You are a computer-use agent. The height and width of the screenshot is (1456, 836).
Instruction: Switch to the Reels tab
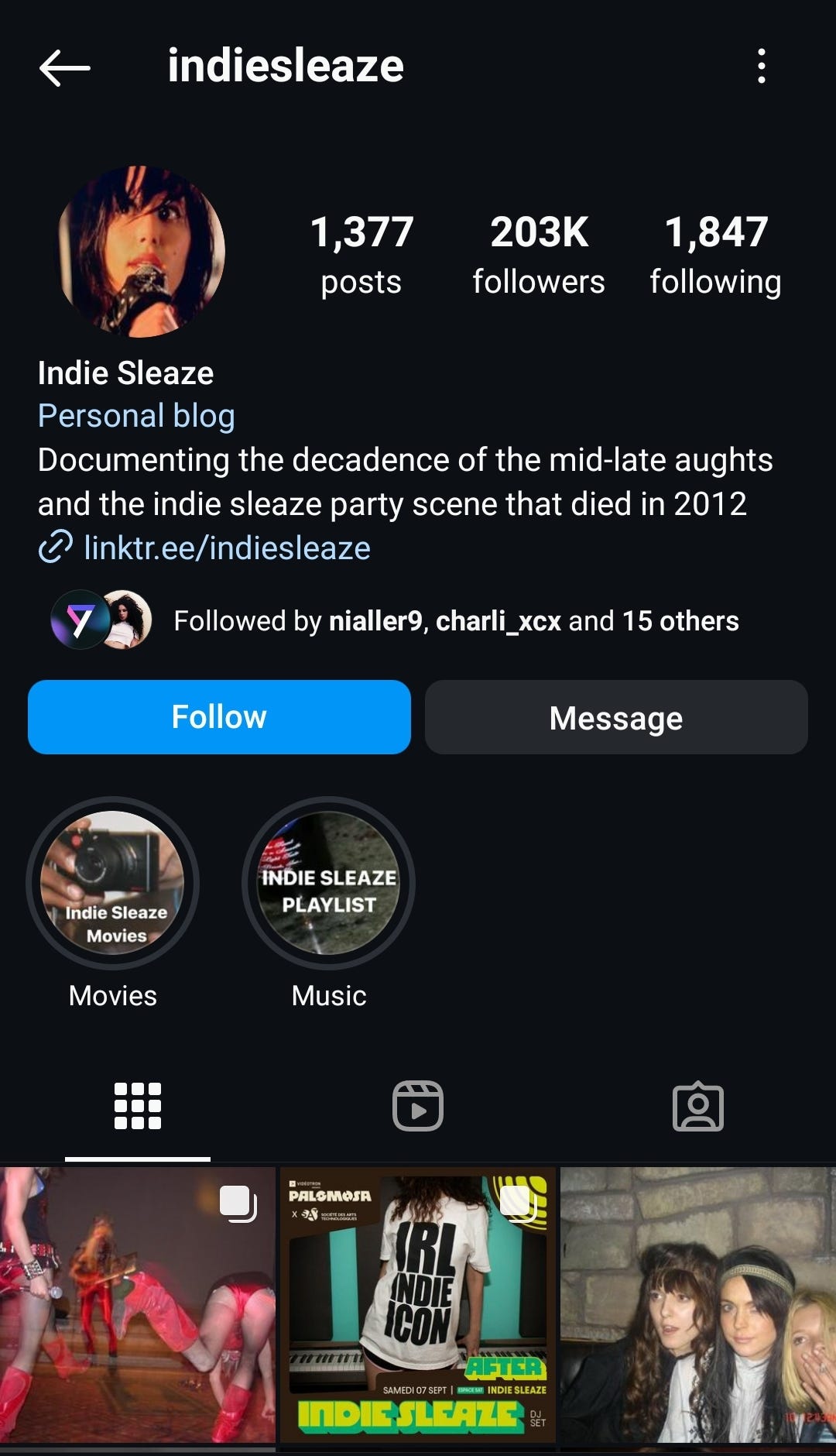pos(418,1106)
